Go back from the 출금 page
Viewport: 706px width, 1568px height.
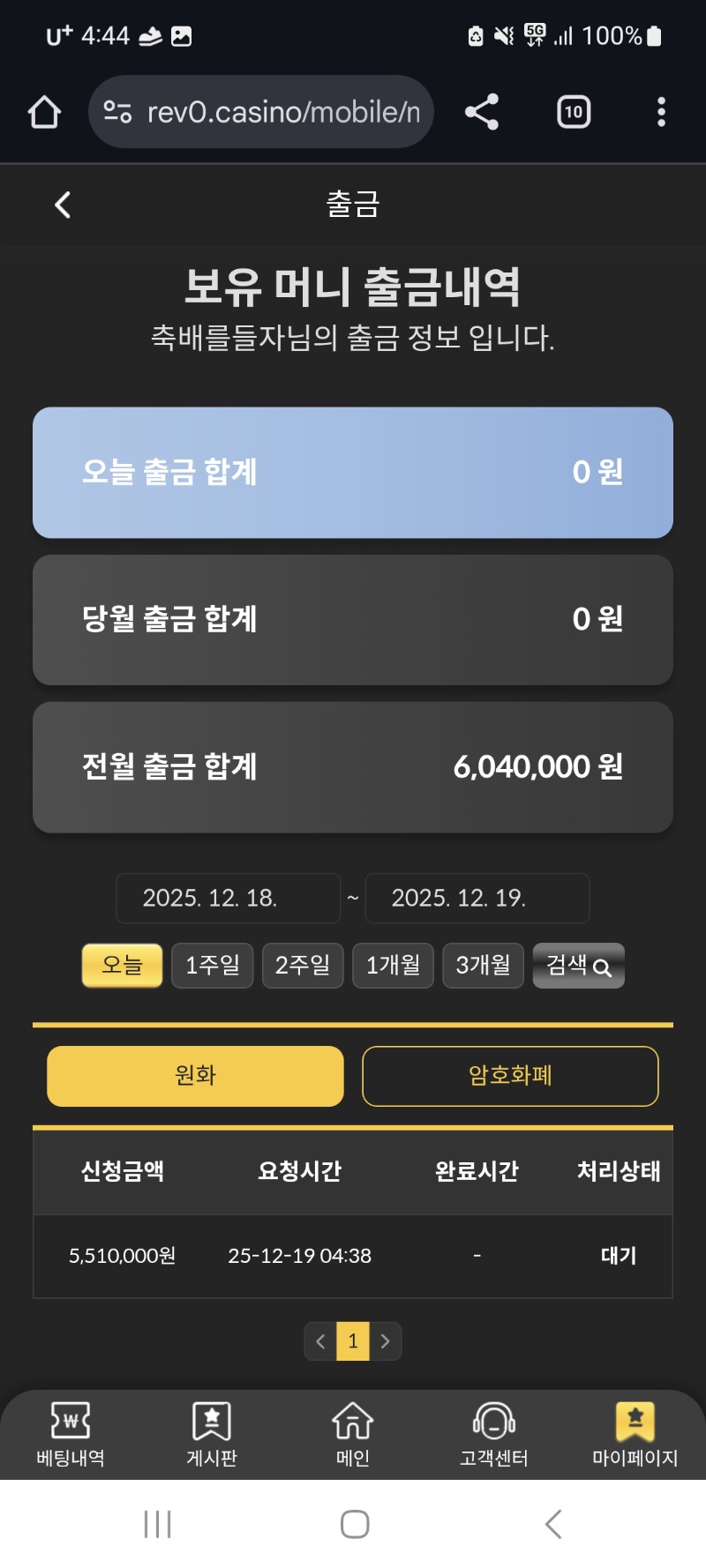(63, 205)
